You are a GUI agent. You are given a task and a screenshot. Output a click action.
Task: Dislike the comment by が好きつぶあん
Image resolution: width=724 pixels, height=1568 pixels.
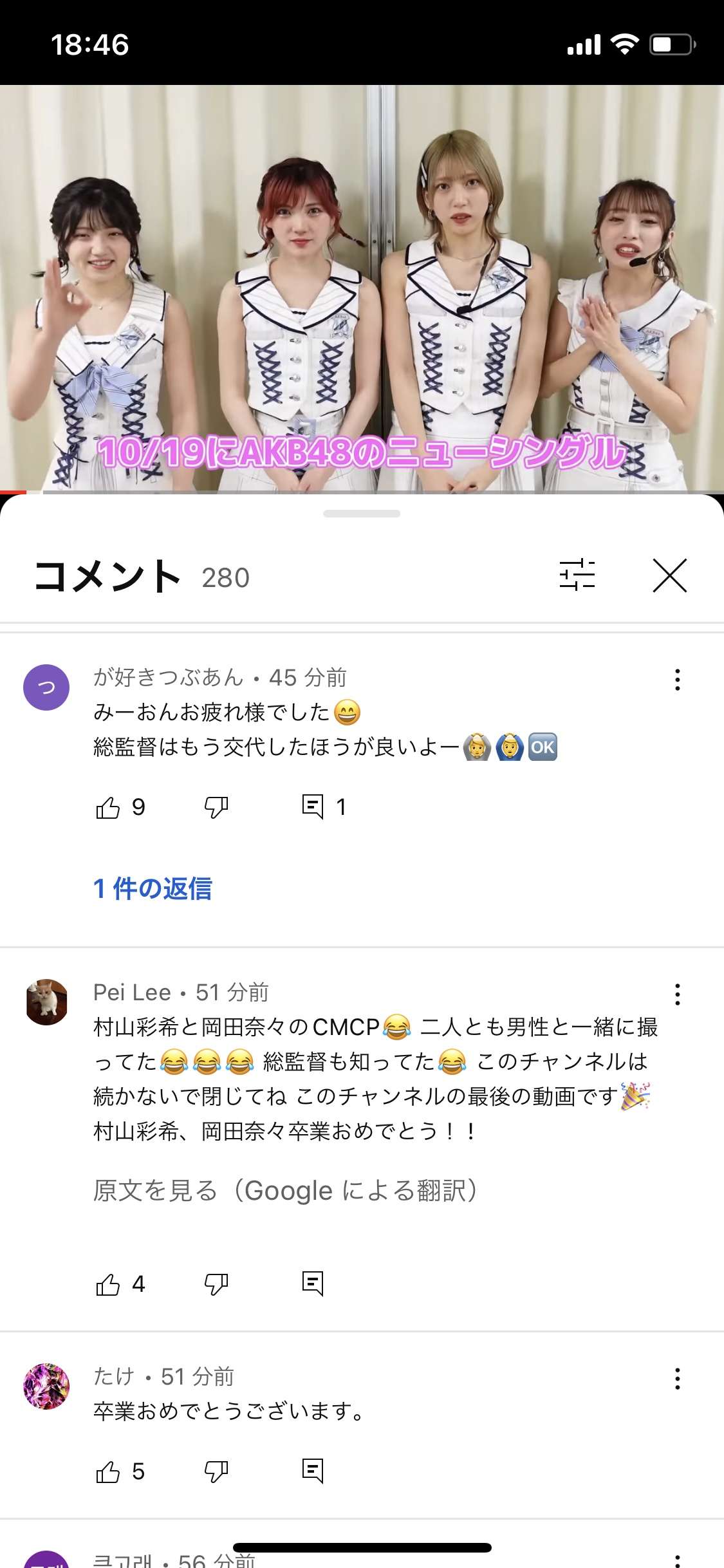[216, 807]
